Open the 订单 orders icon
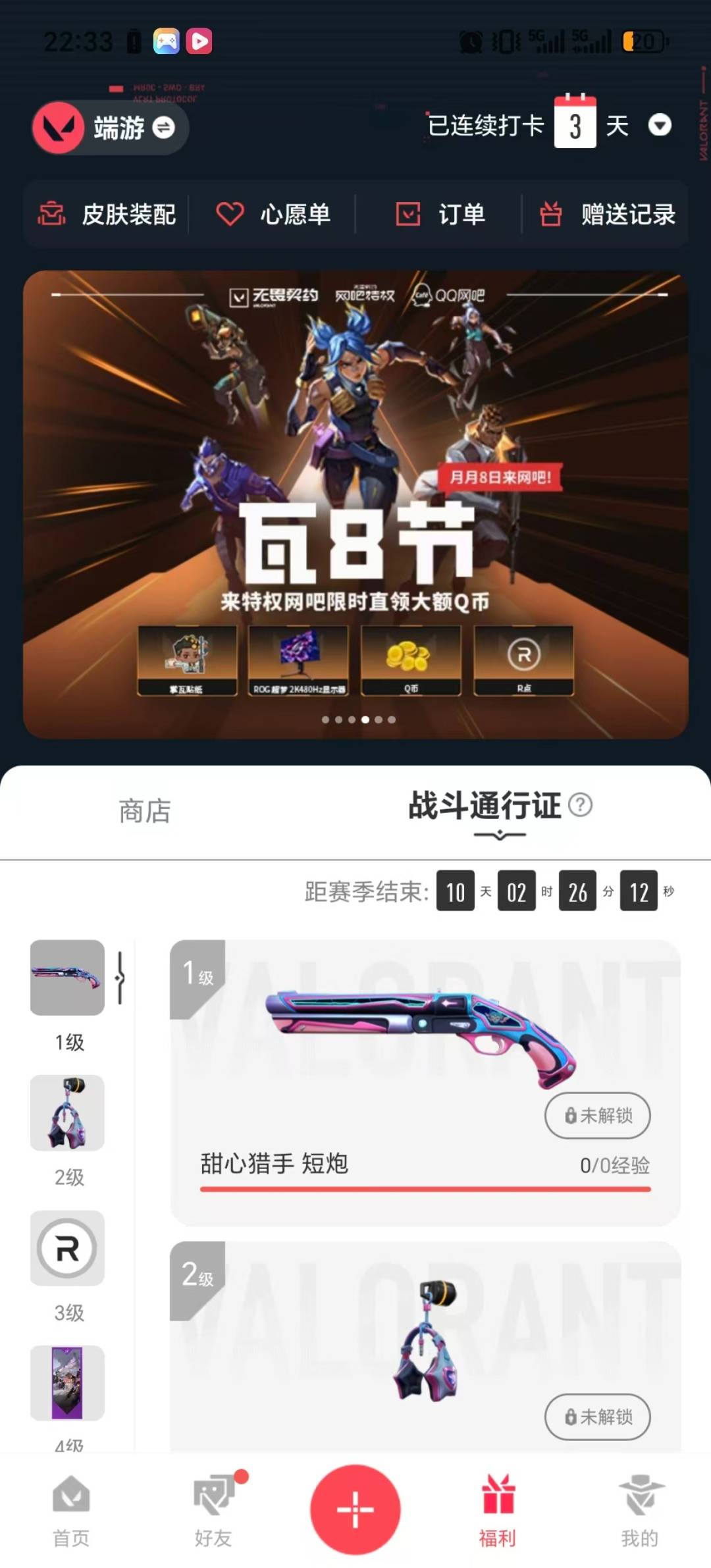 click(408, 214)
